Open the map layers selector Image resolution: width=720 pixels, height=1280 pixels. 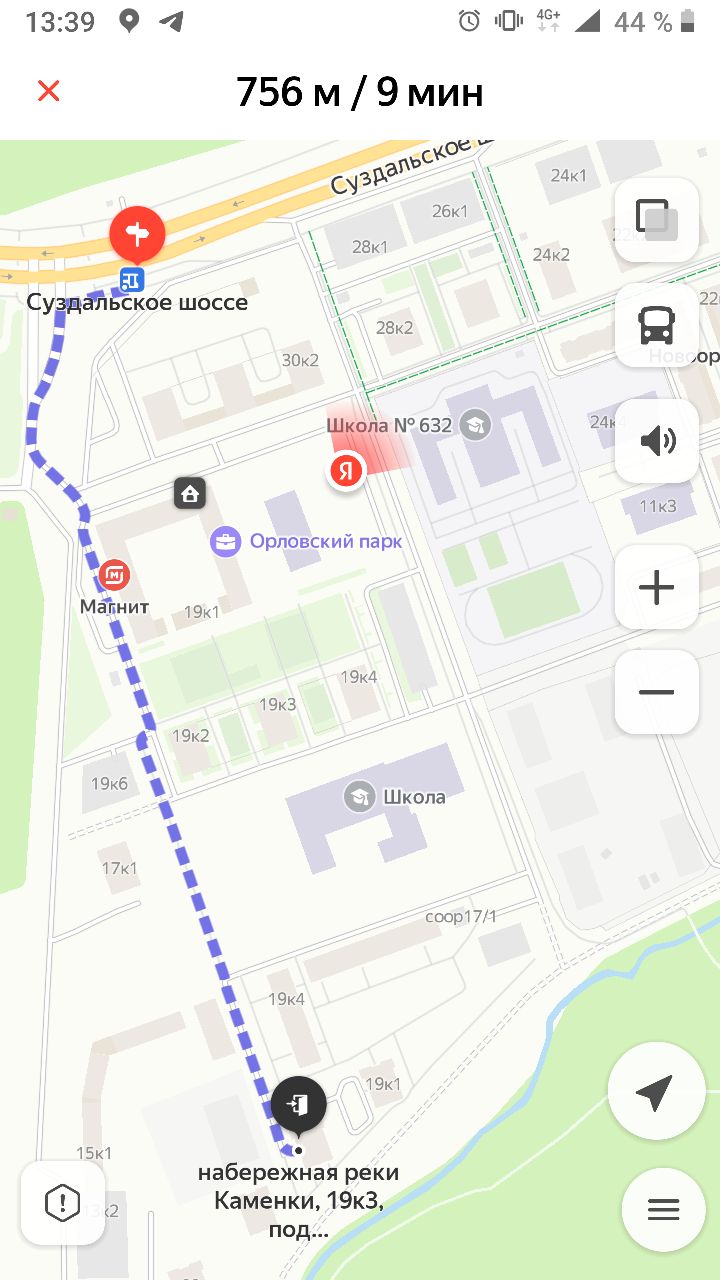[656, 219]
